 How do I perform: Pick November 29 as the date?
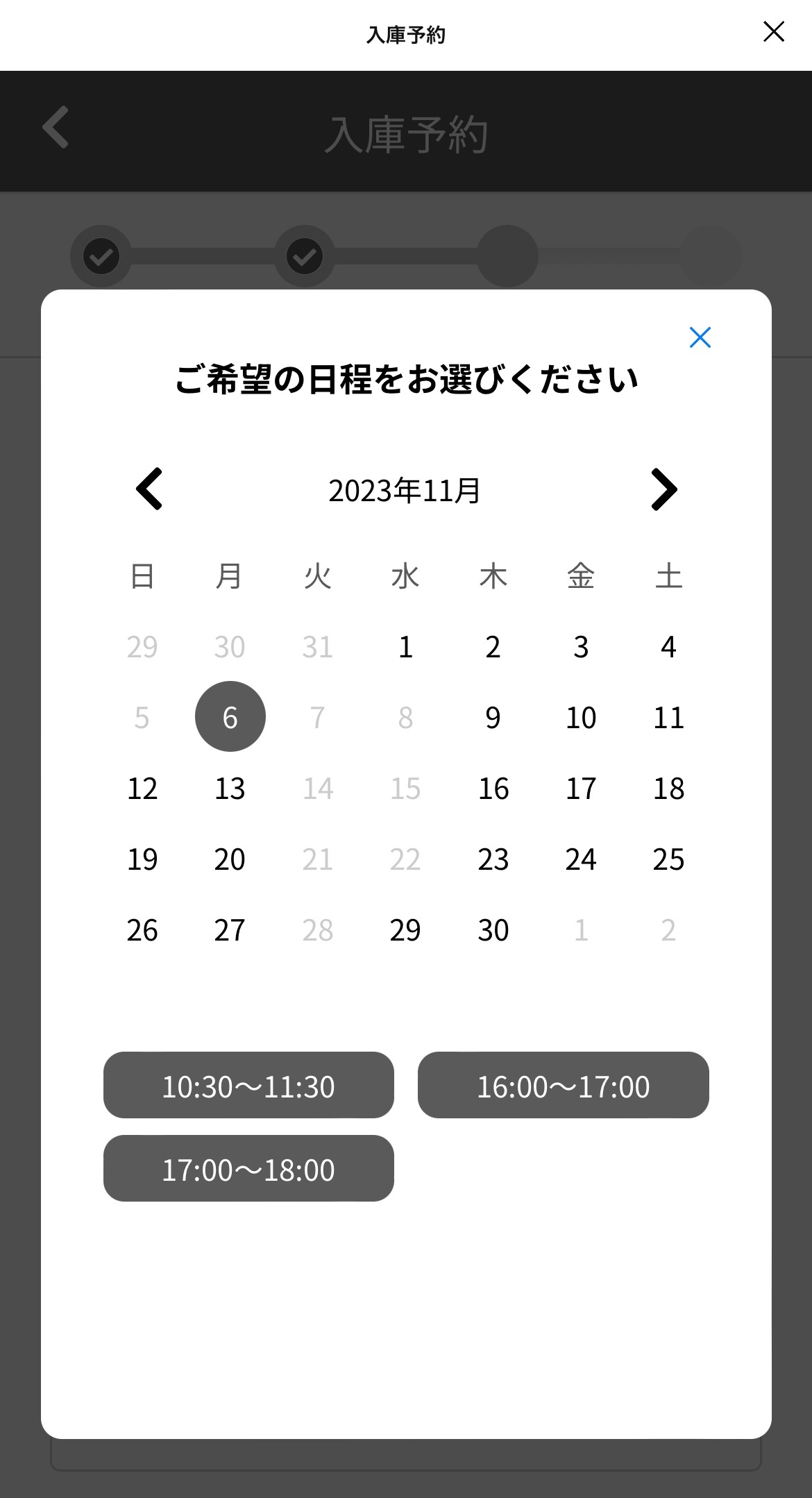coord(405,929)
